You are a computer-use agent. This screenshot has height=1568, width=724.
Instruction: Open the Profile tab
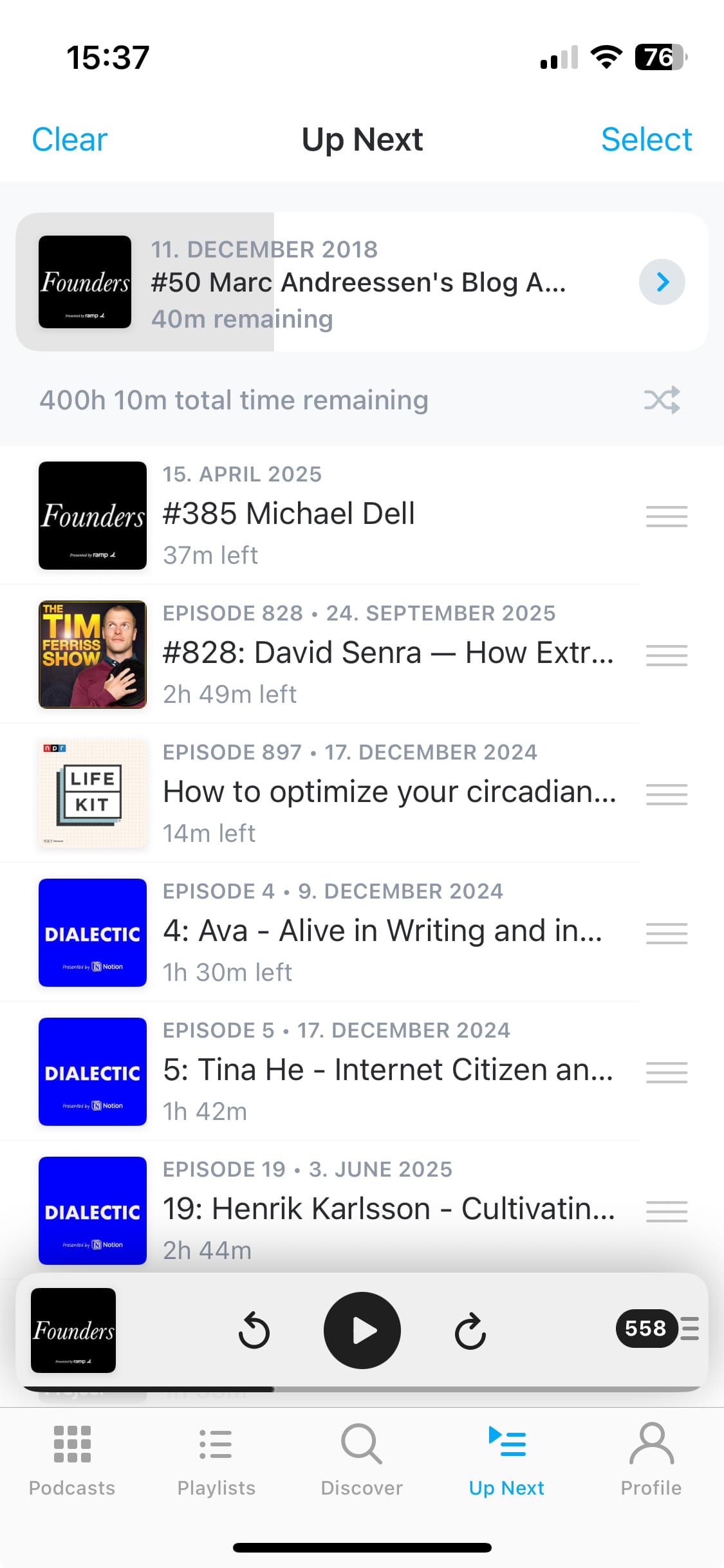(x=651, y=1460)
